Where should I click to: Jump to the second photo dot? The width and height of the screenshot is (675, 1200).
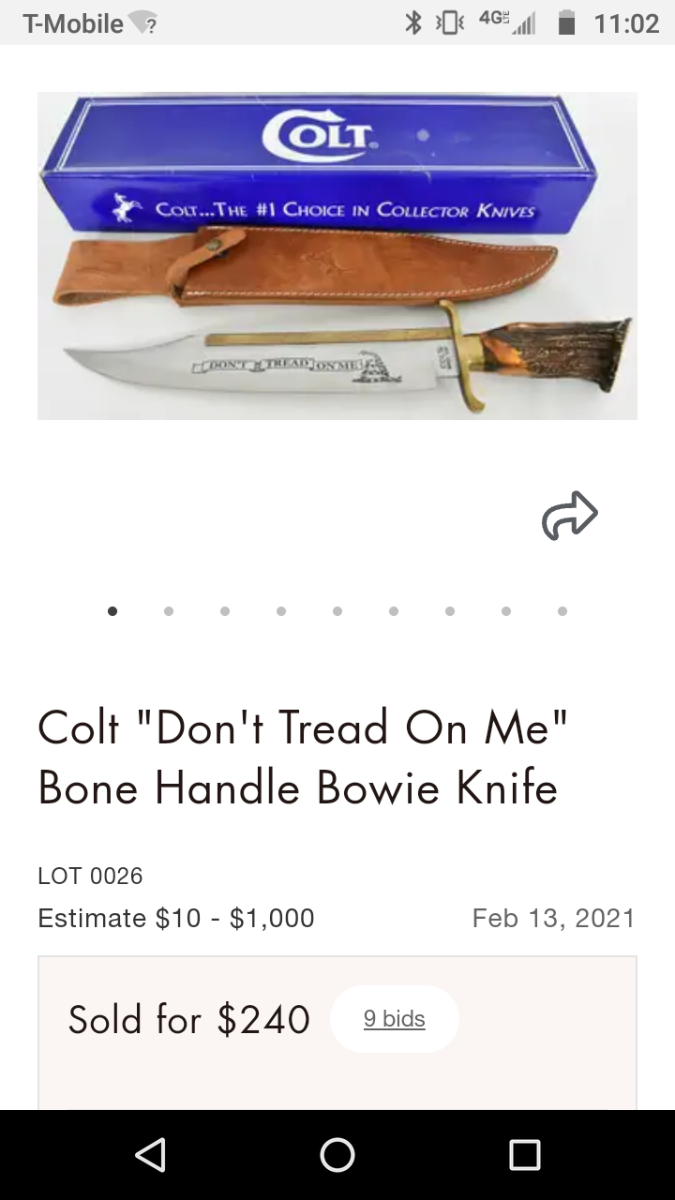coord(169,611)
